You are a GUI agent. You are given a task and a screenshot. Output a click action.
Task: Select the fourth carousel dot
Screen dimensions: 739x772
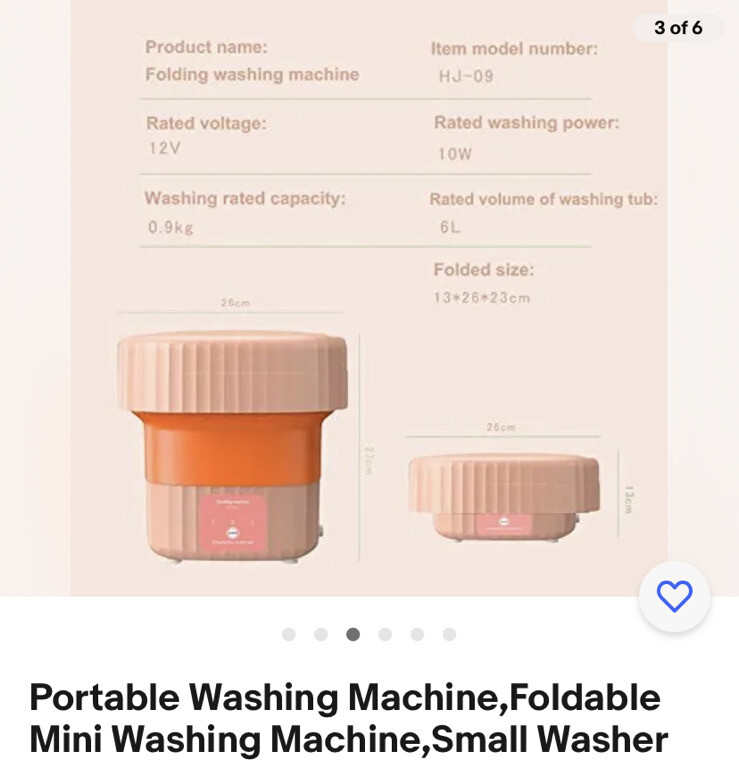coord(384,633)
